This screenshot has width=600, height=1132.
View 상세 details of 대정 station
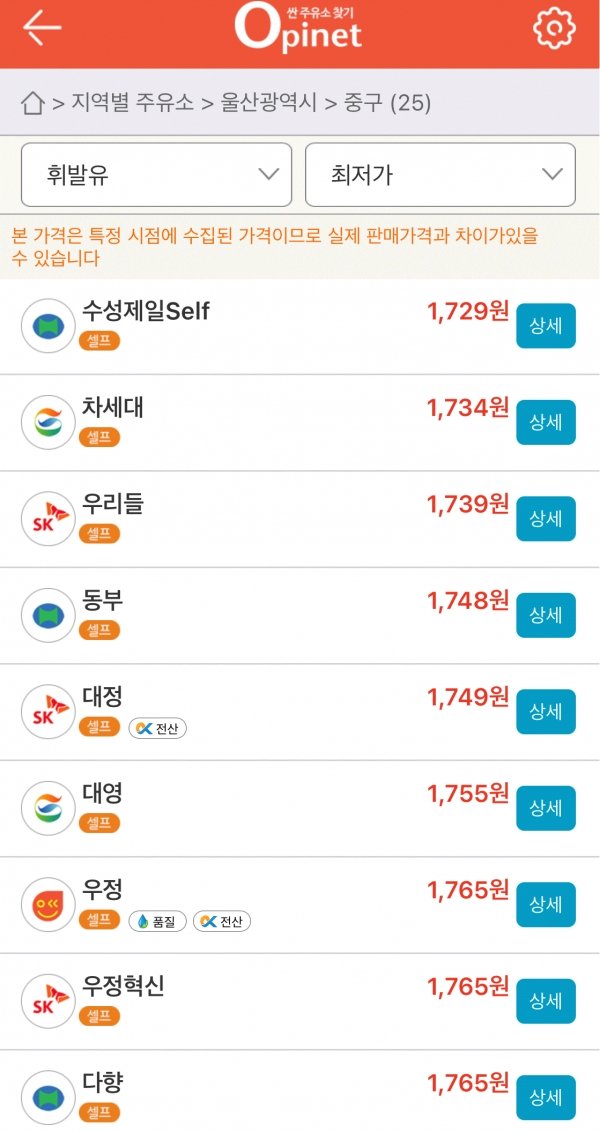click(x=546, y=712)
